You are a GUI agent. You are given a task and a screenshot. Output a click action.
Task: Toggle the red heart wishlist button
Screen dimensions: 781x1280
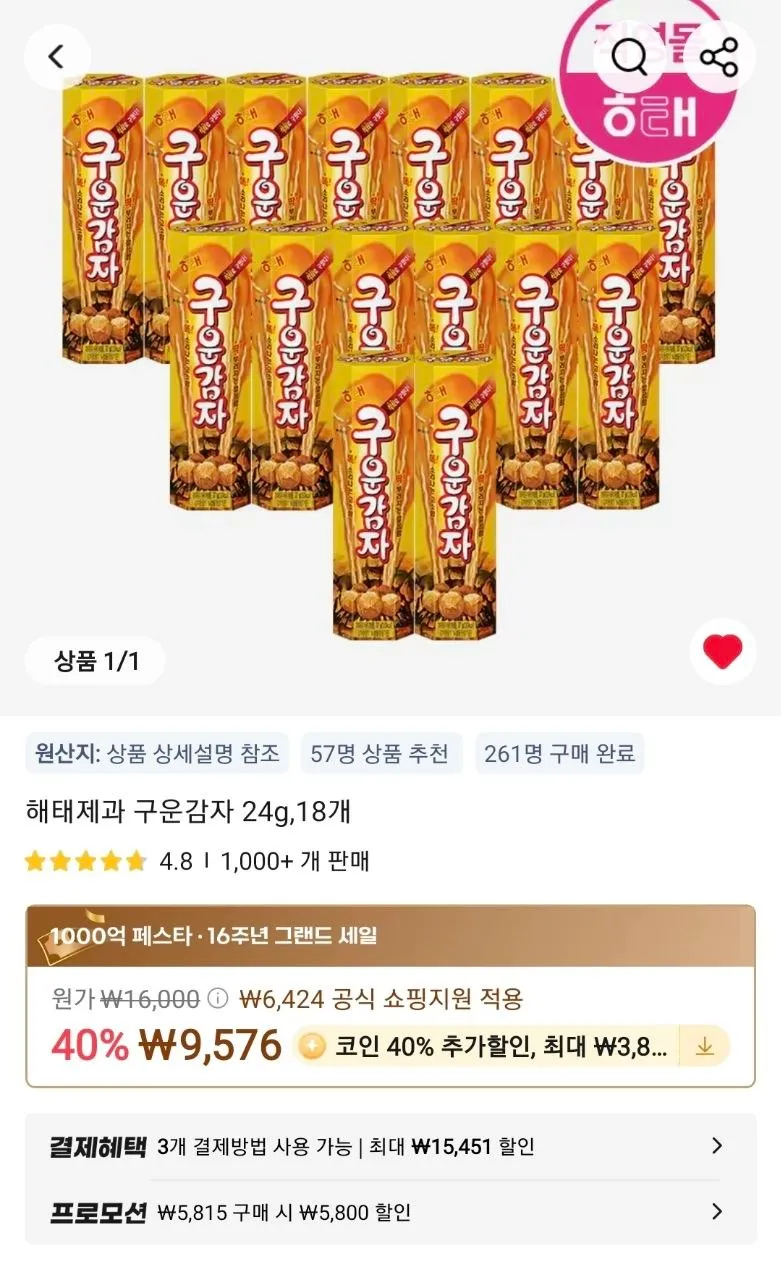722,652
